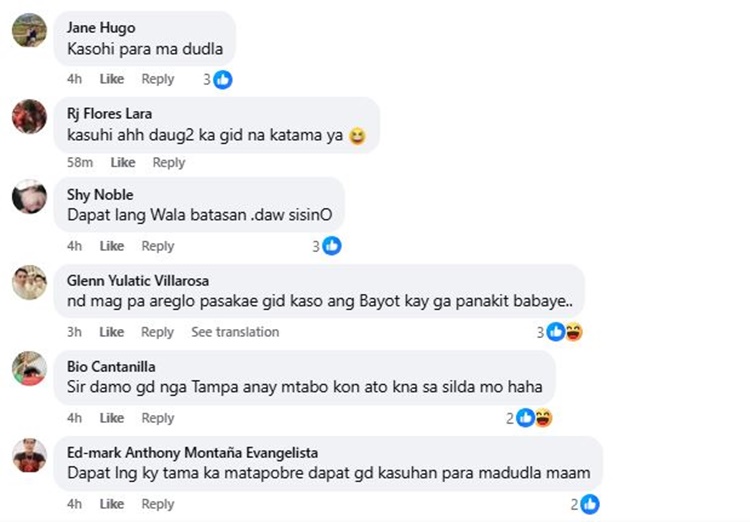Open Rj Flores Lara's profile name

pyautogui.click(x=109, y=114)
